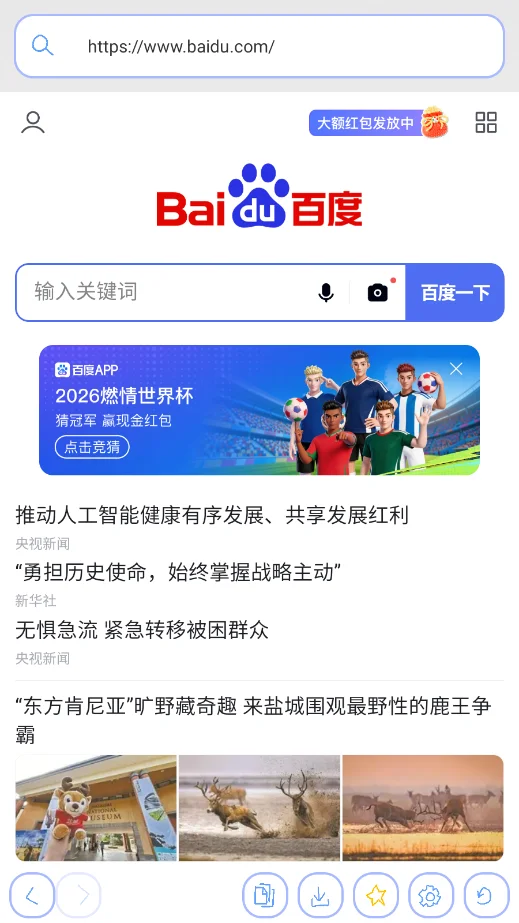Dismiss the 2026 World Cup banner
Viewport: 519px width, 923px height.
[x=456, y=368]
